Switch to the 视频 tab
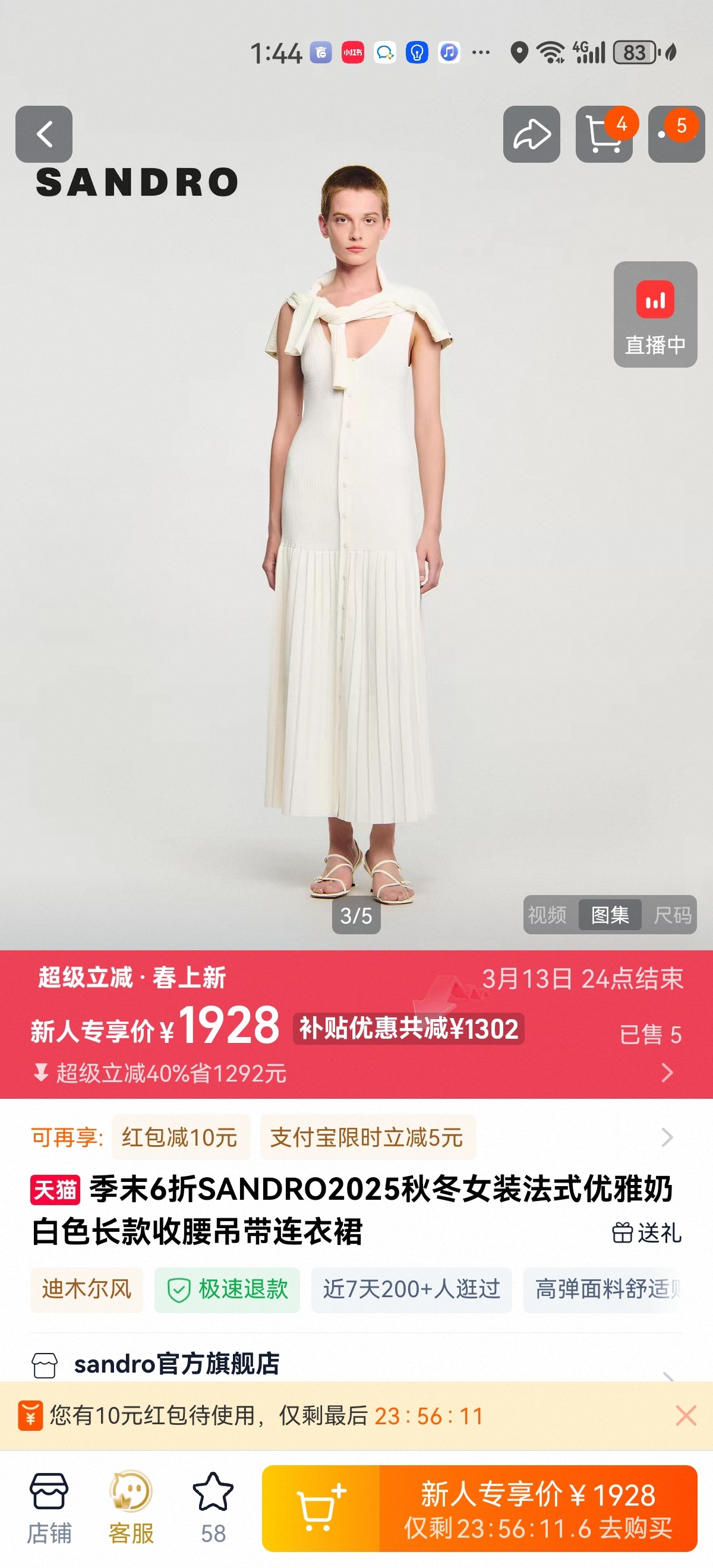Viewport: 713px width, 1568px height. tap(547, 914)
